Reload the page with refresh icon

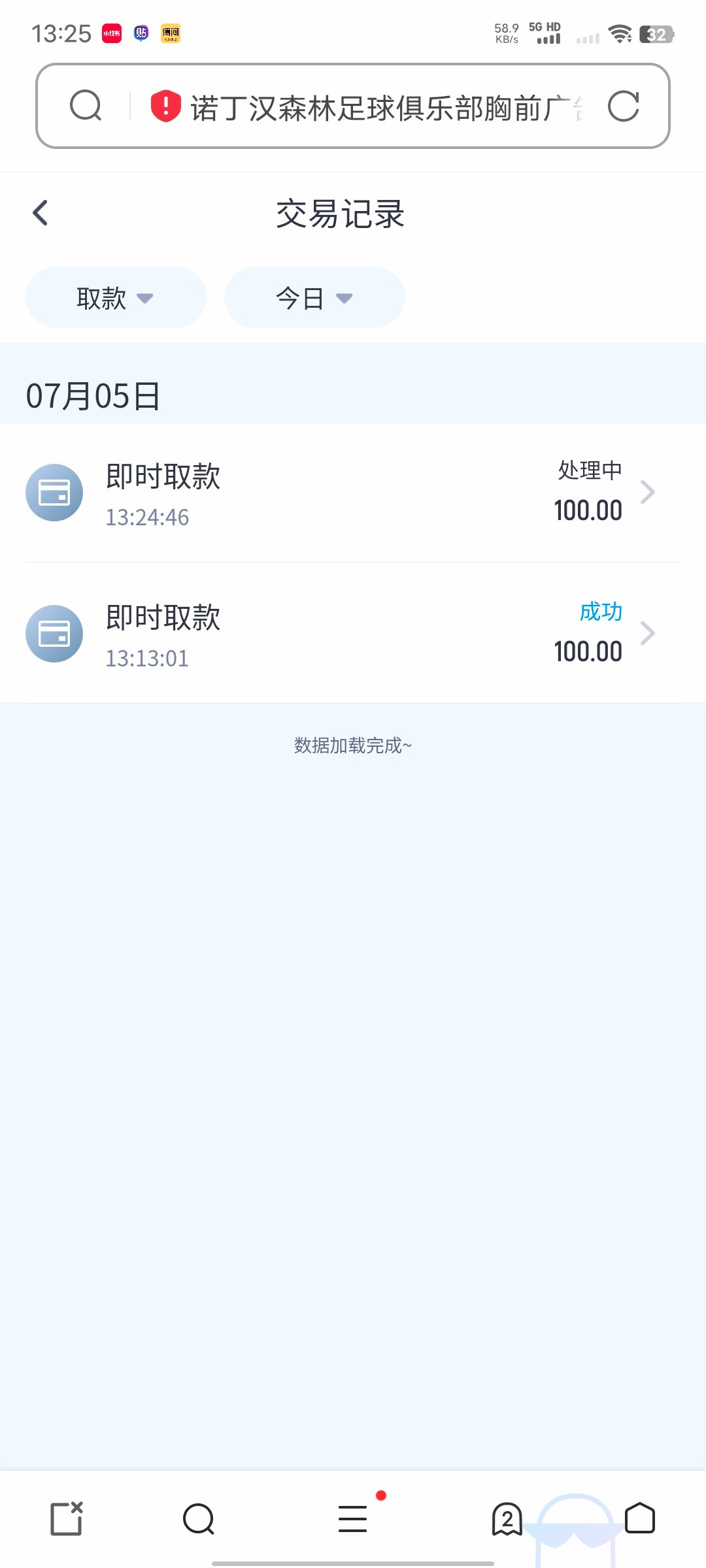[x=623, y=106]
